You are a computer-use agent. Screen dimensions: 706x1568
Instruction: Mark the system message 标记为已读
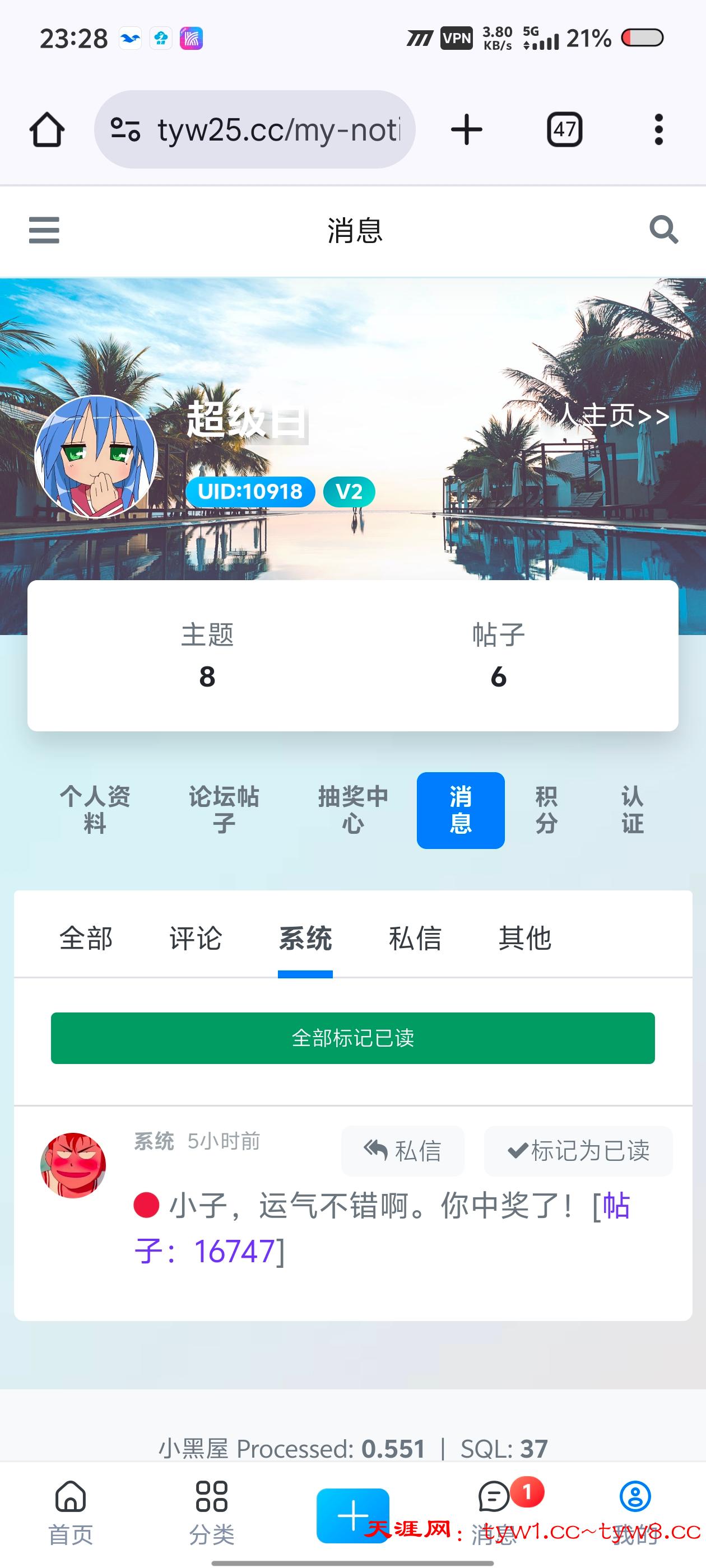tap(578, 1150)
